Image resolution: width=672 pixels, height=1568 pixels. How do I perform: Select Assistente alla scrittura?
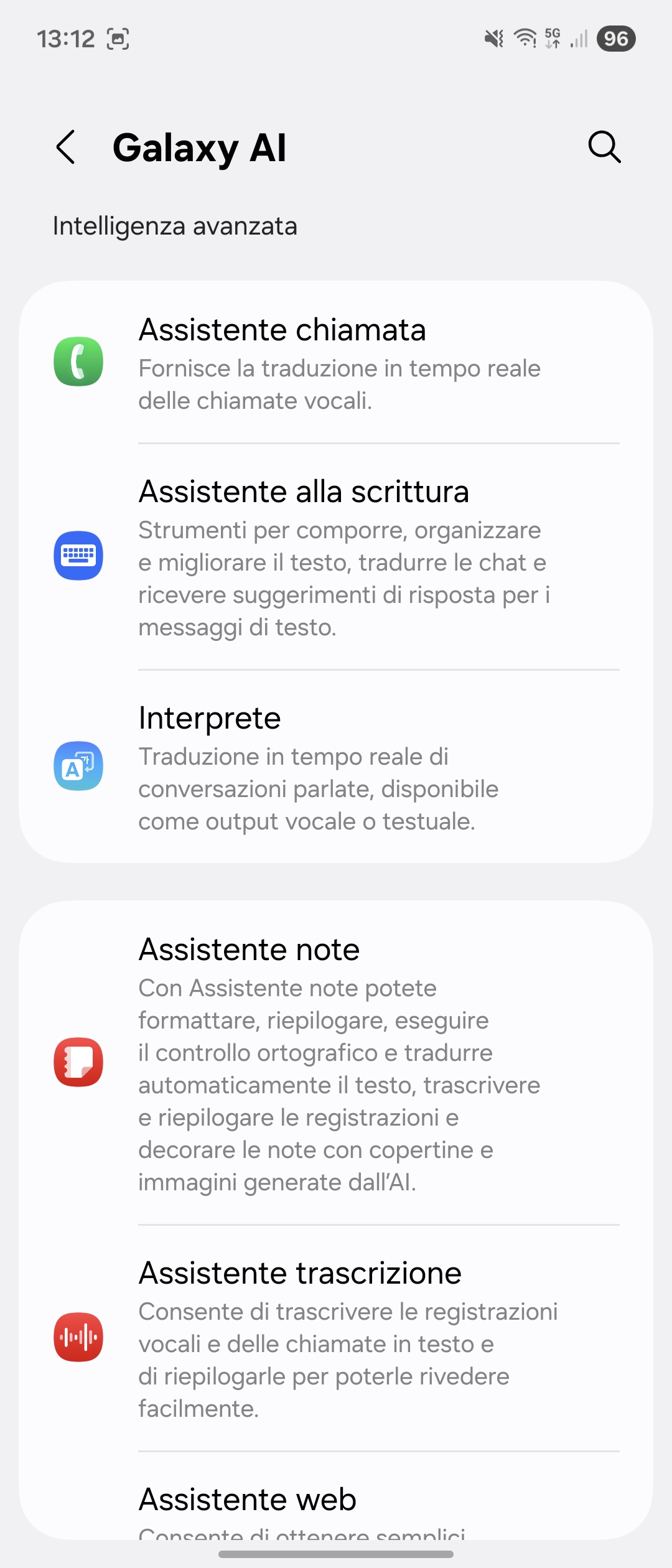click(336, 557)
